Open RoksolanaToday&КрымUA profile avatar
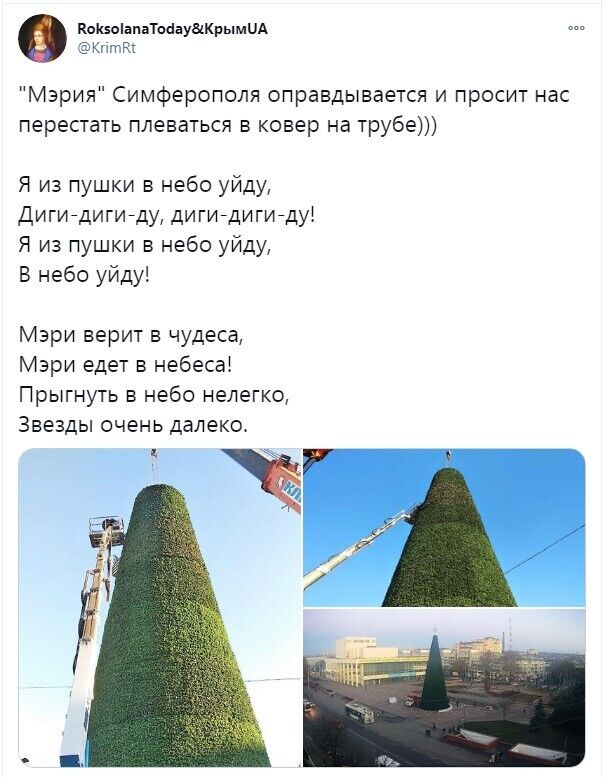Screen dimensions: 603x777 (x=43, y=39)
